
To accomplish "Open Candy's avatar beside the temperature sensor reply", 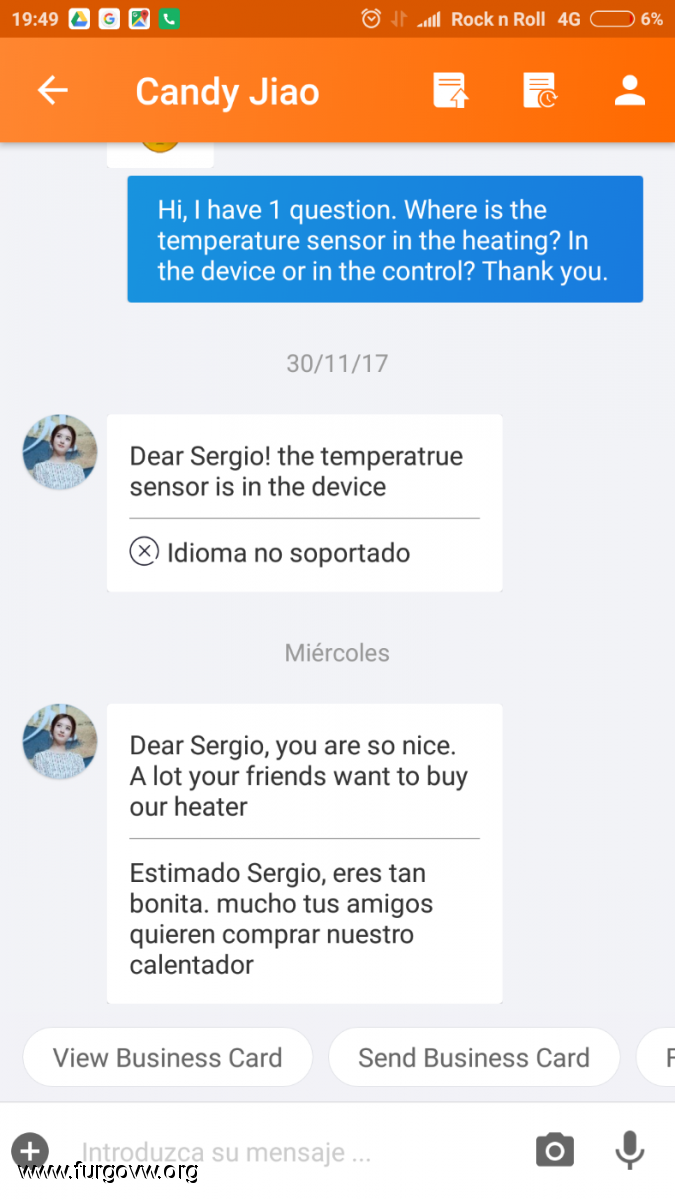I will click(60, 452).
